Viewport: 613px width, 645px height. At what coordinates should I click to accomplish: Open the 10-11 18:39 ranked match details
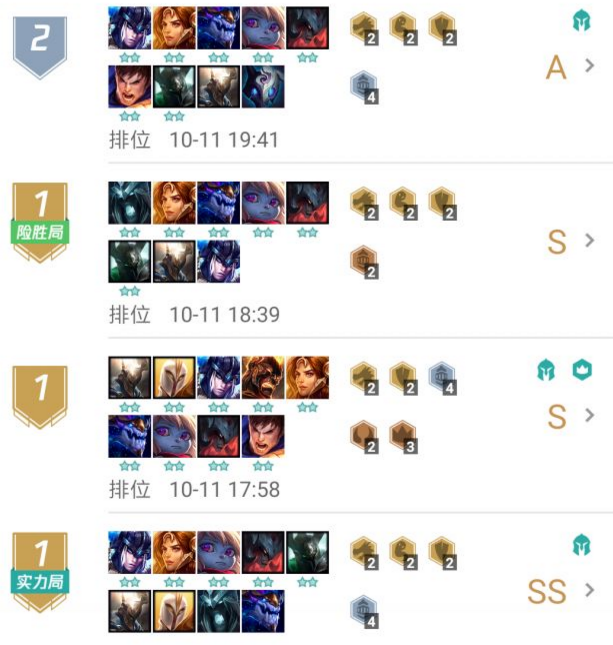[590, 240]
